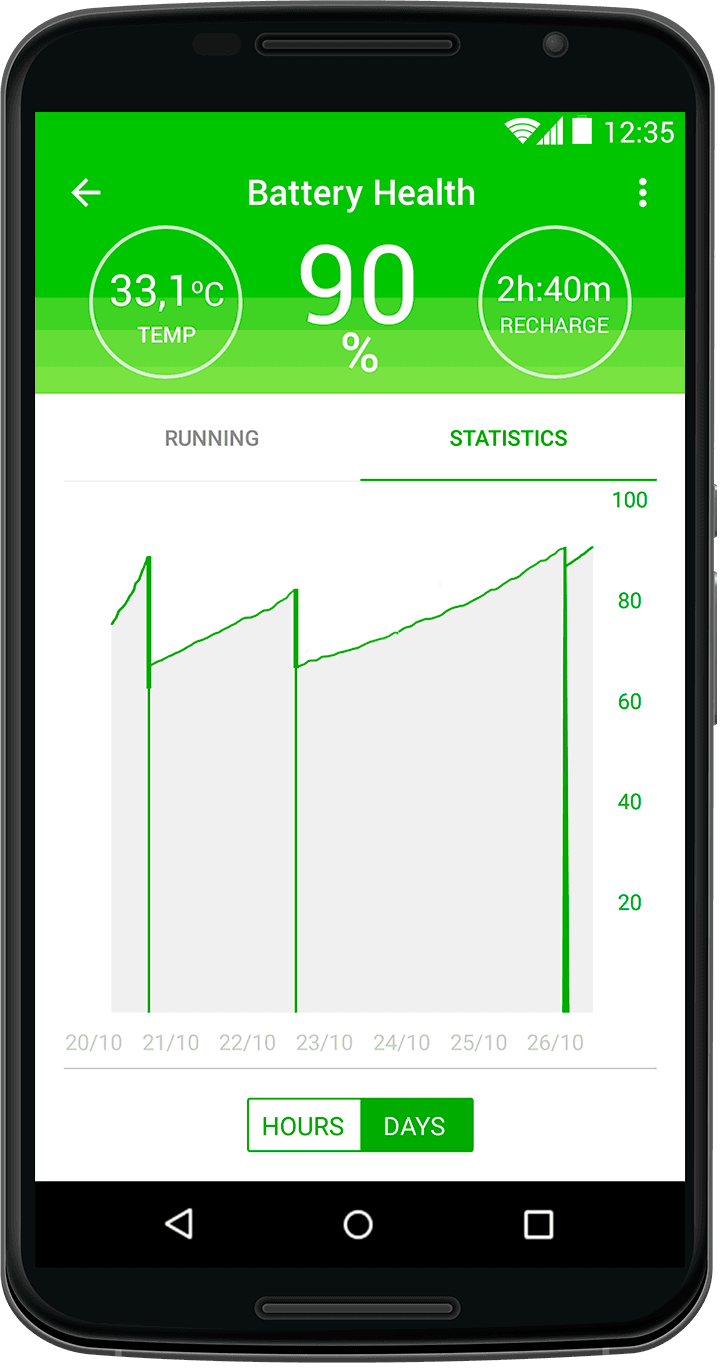
Task: Select the Days chart view
Action: coord(416,1126)
